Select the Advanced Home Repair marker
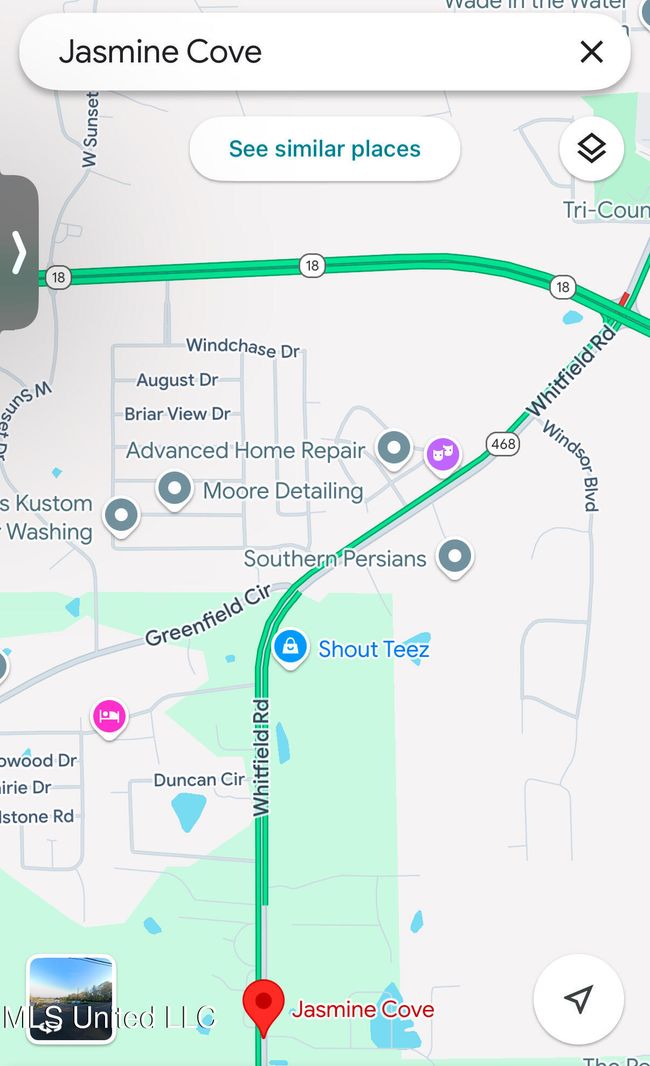This screenshot has height=1066, width=650. (394, 447)
